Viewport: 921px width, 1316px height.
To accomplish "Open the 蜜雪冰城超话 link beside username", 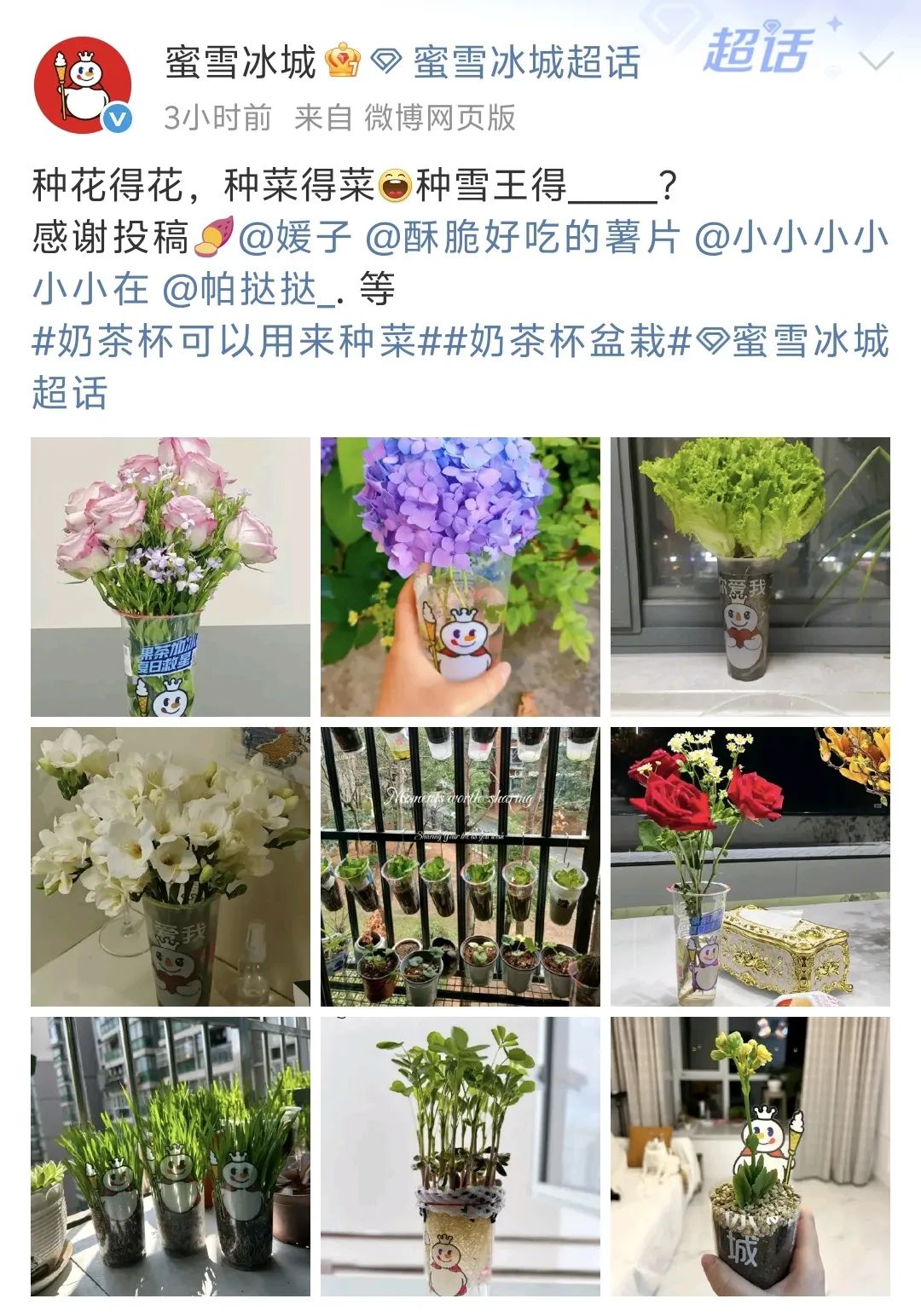I will (510, 62).
